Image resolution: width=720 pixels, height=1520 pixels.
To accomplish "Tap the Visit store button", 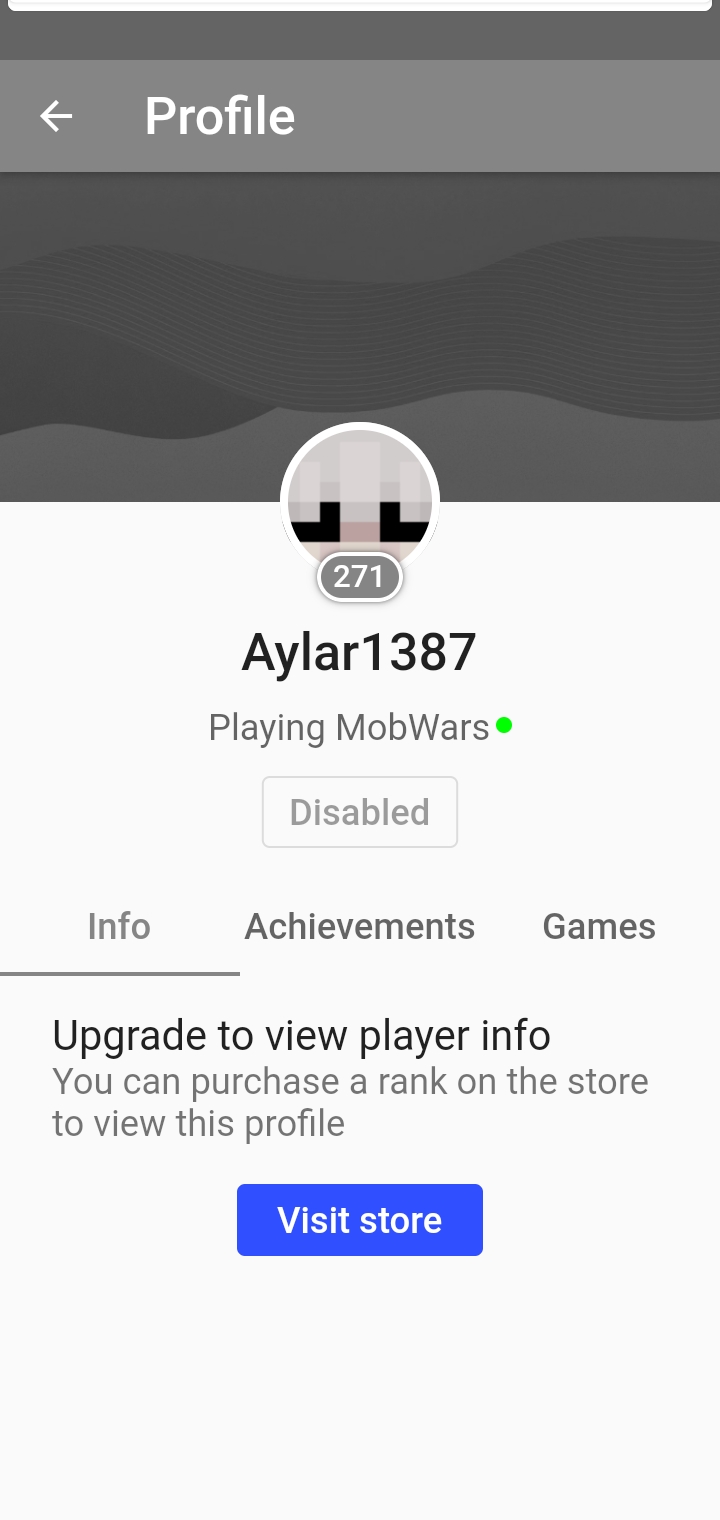I will point(360,1220).
